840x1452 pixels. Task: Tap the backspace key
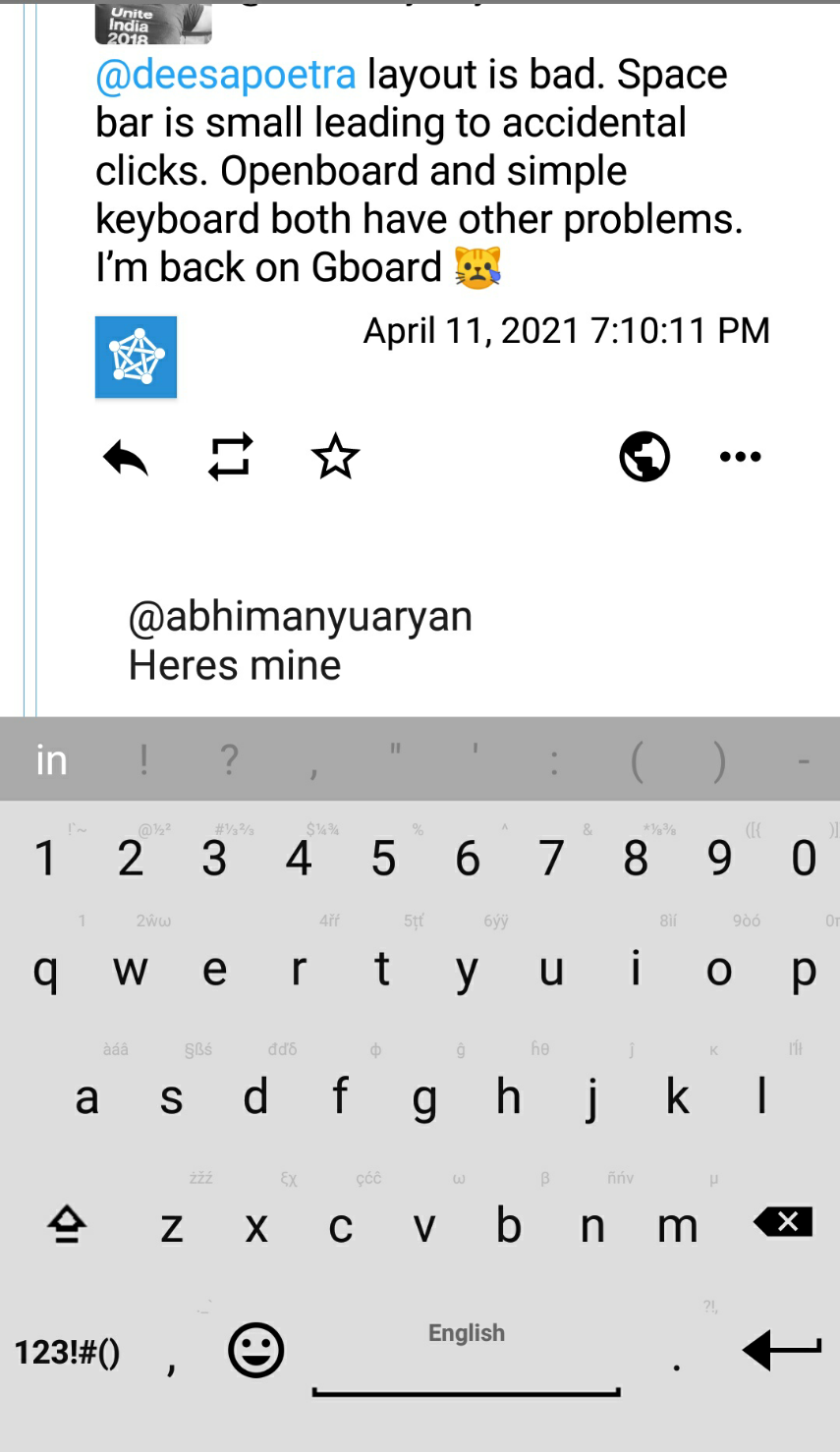tap(783, 1221)
